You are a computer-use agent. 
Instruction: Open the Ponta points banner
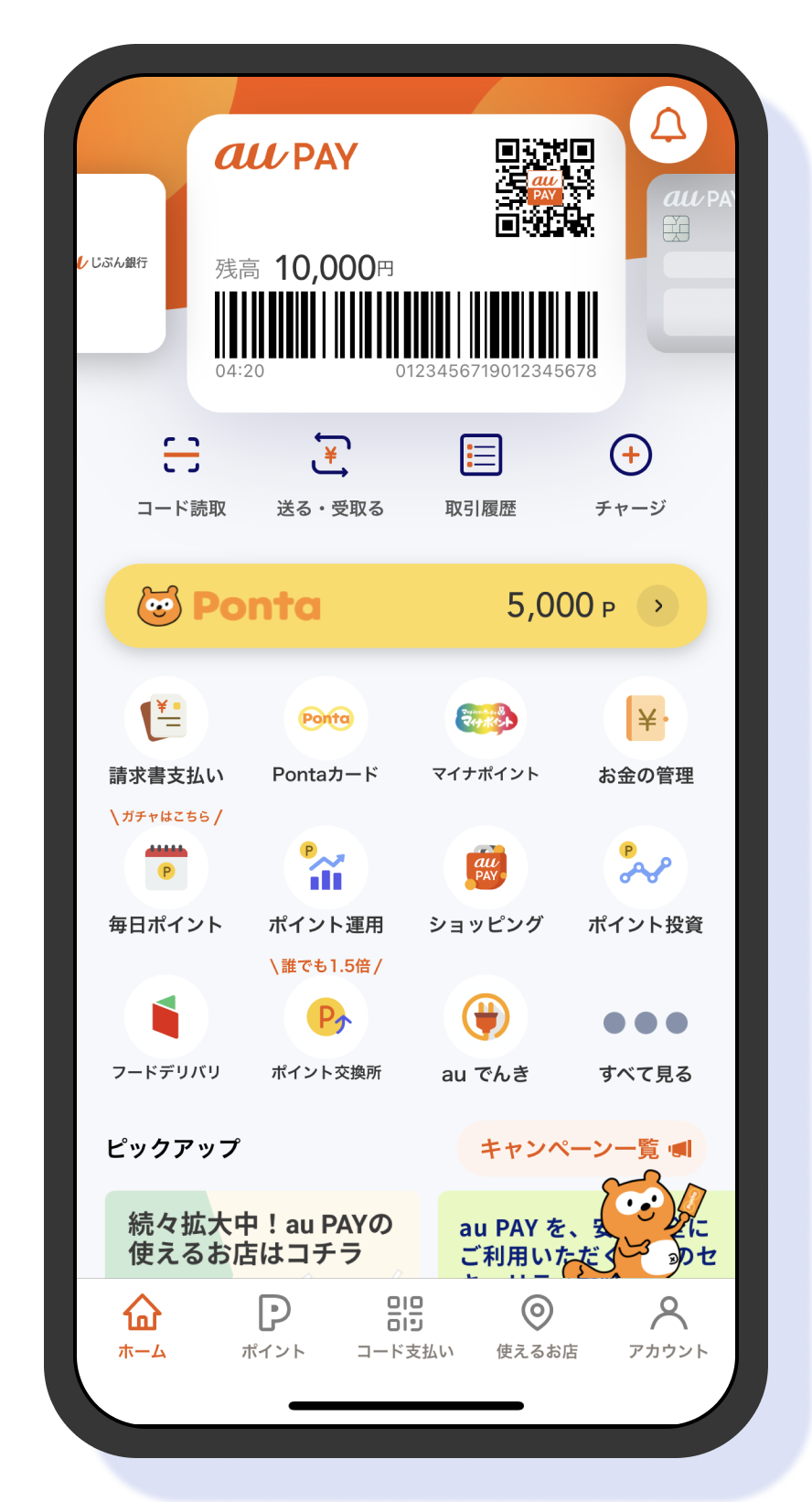point(406,606)
